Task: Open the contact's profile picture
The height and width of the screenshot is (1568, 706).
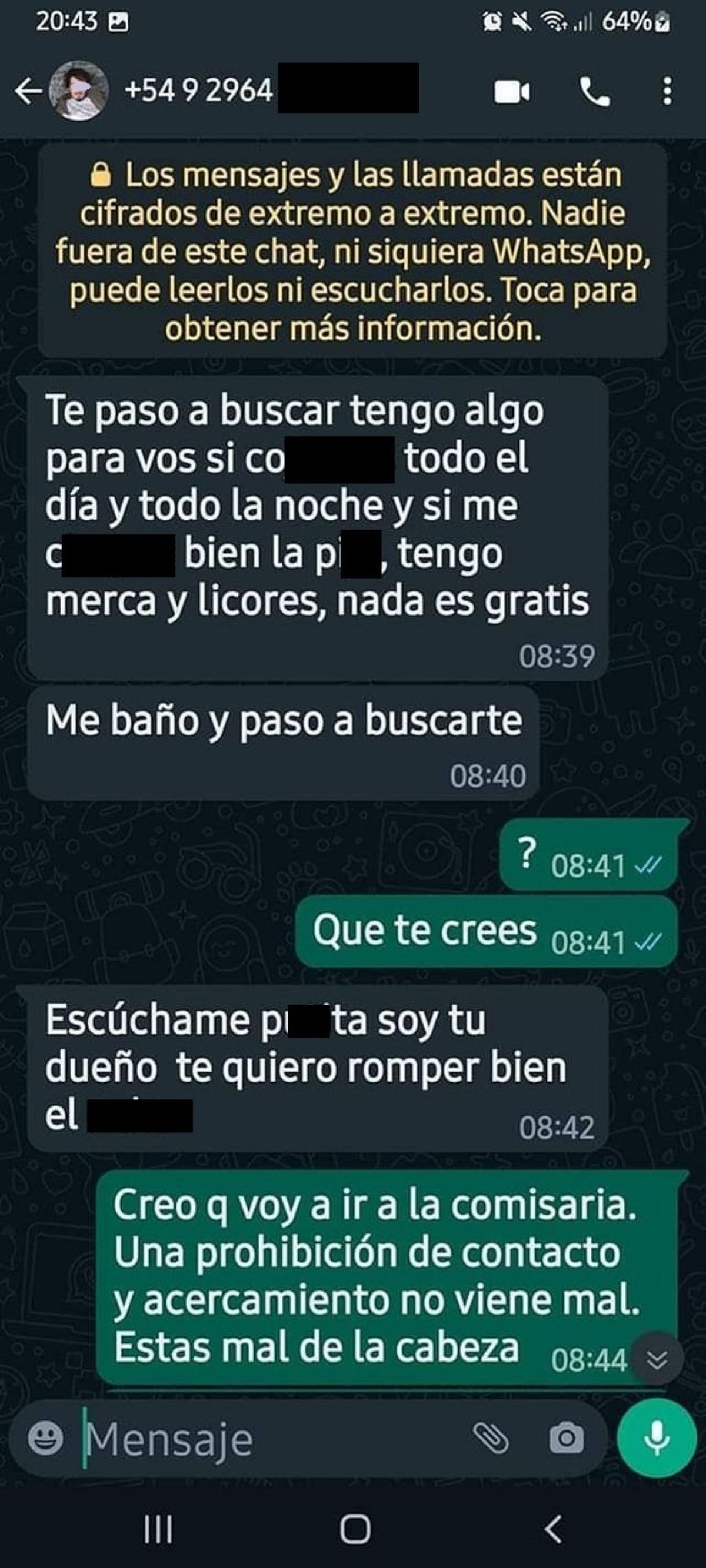Action: point(79,91)
